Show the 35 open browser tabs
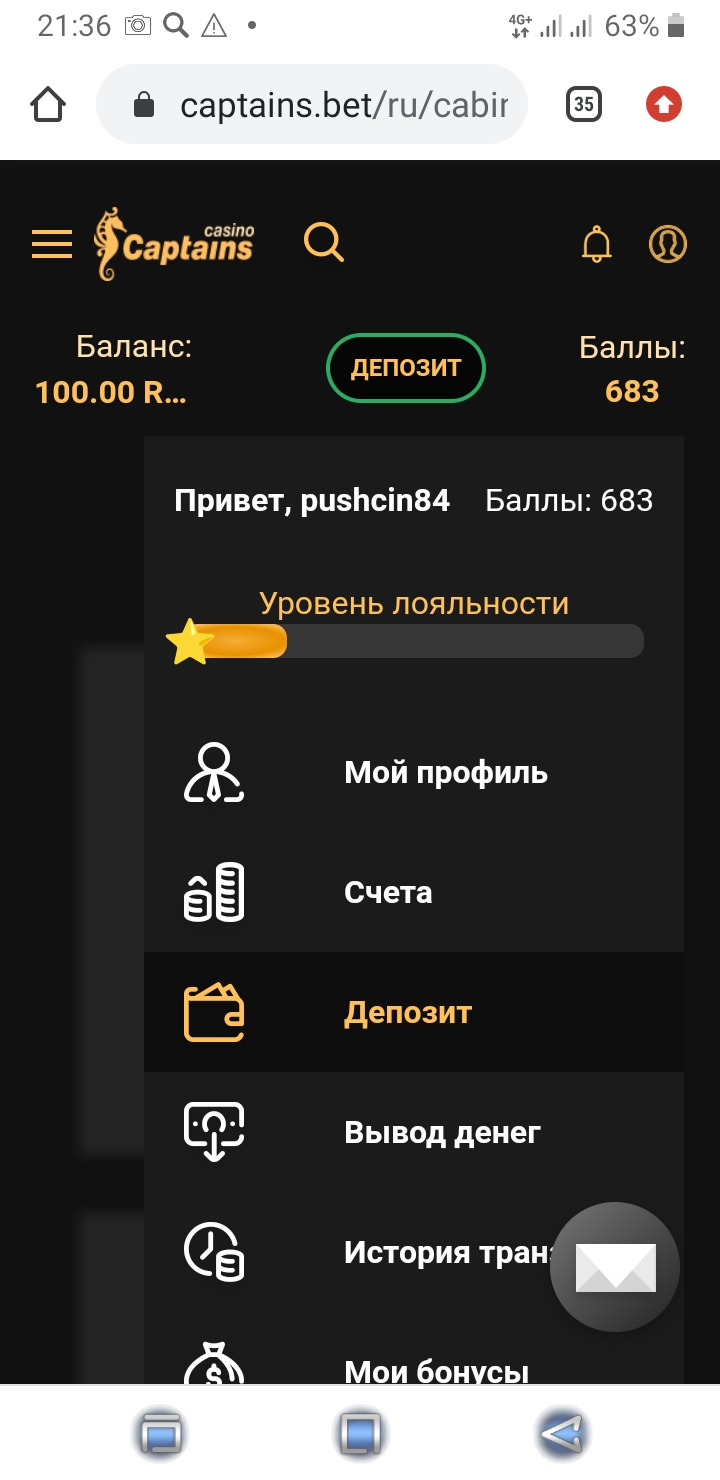This screenshot has width=720, height=1480. [x=584, y=105]
